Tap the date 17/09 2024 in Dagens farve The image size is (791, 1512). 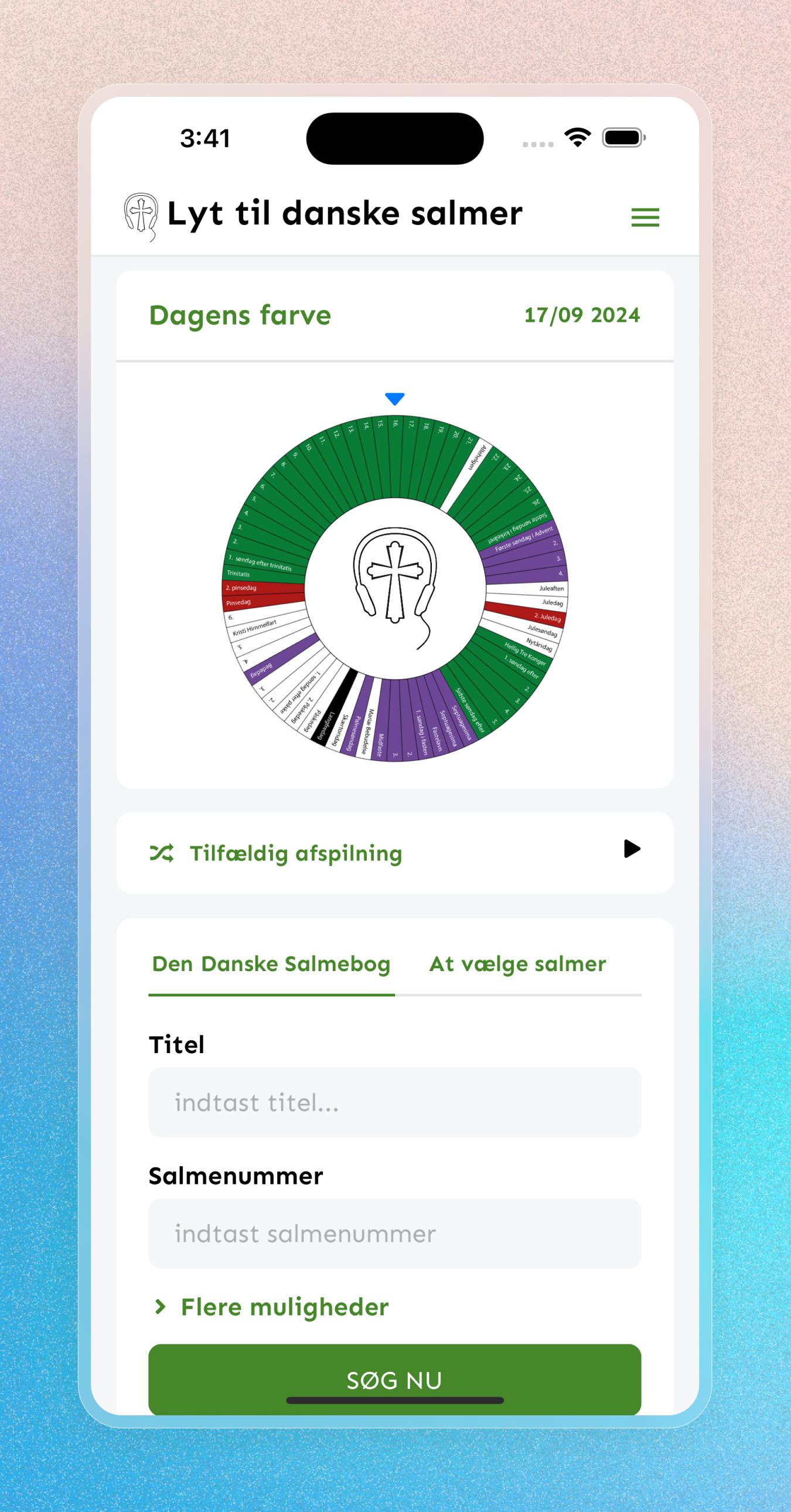(581, 315)
